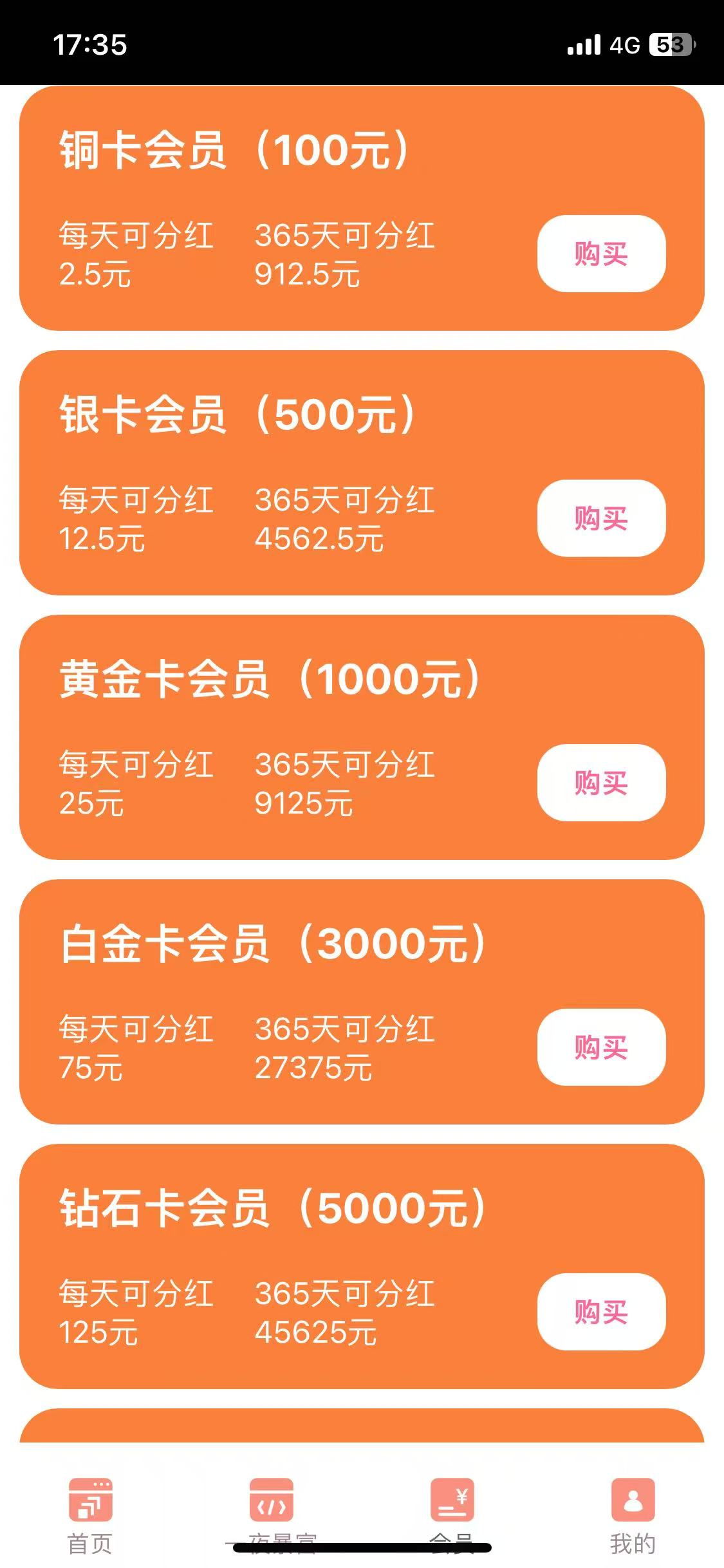Select 购买 for 白金卡会员 3000元
This screenshot has height=1568, width=724.
(601, 1047)
